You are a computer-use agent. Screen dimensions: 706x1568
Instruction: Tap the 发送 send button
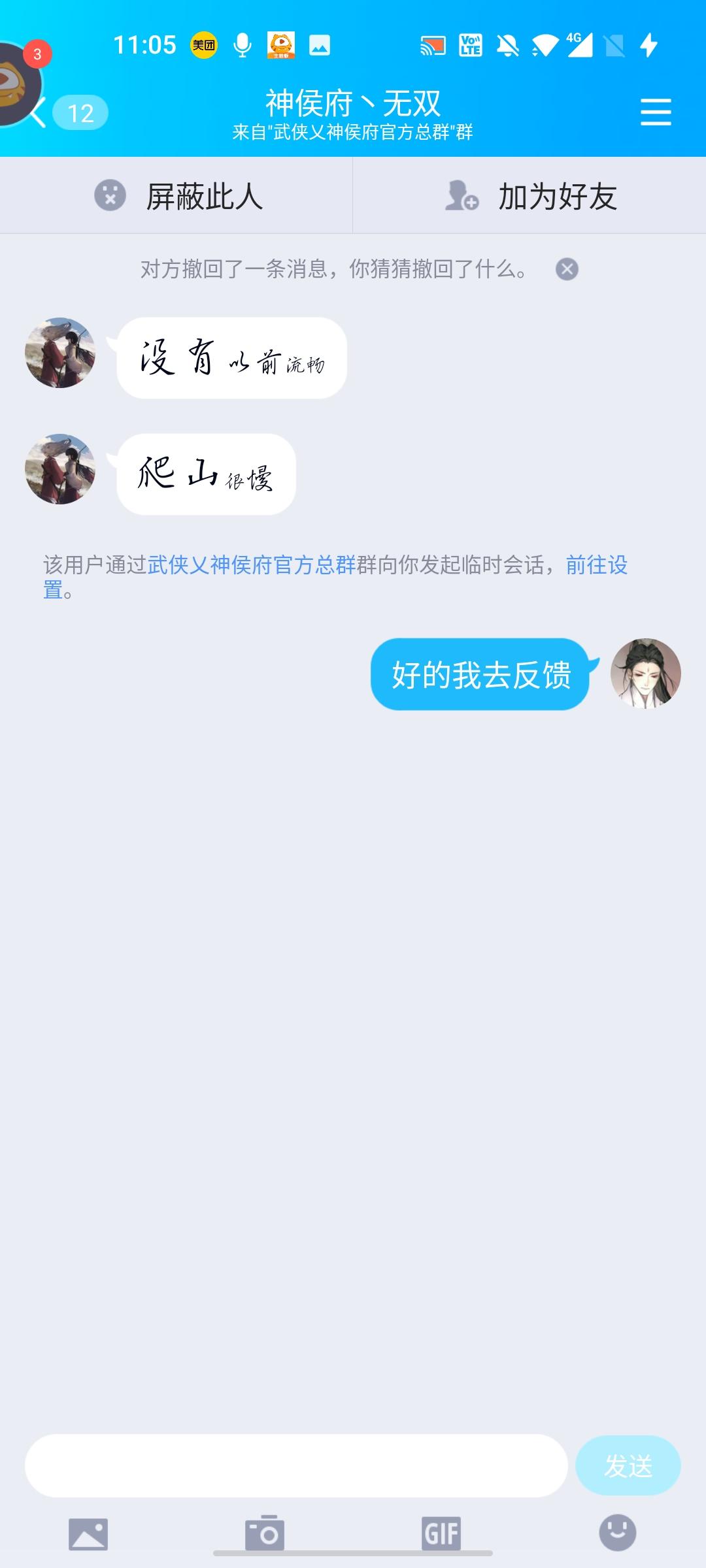point(628,1466)
